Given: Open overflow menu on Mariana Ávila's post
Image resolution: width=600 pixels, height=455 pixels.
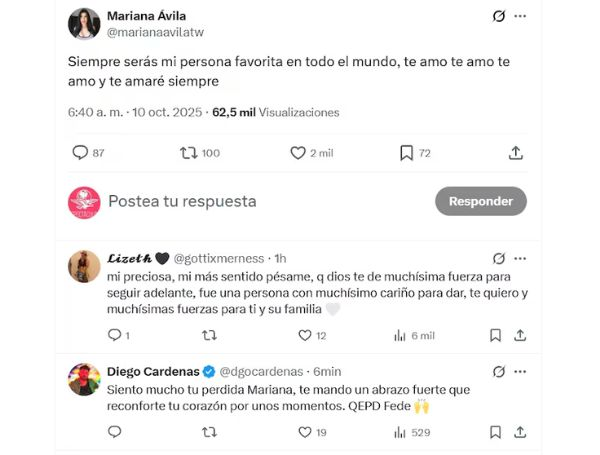Looking at the screenshot, I should point(519,16).
